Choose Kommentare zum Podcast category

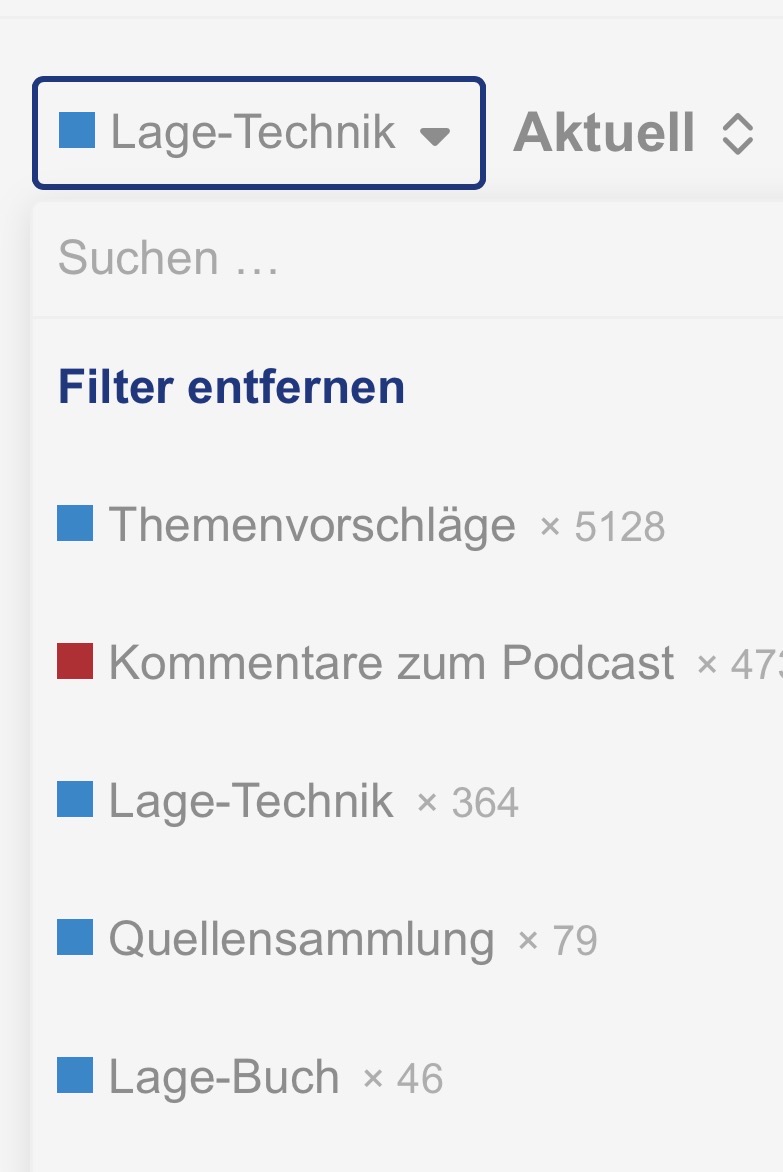[x=391, y=662]
